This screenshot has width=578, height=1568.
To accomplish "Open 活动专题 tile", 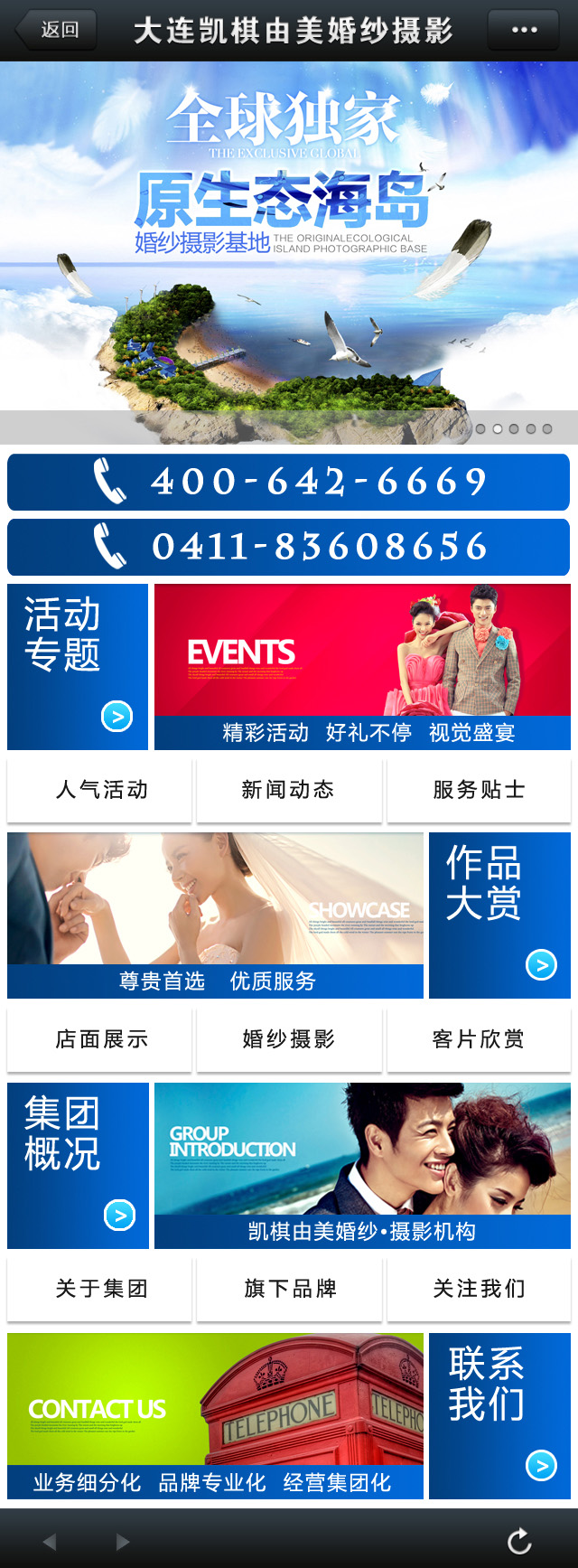I will (x=78, y=666).
